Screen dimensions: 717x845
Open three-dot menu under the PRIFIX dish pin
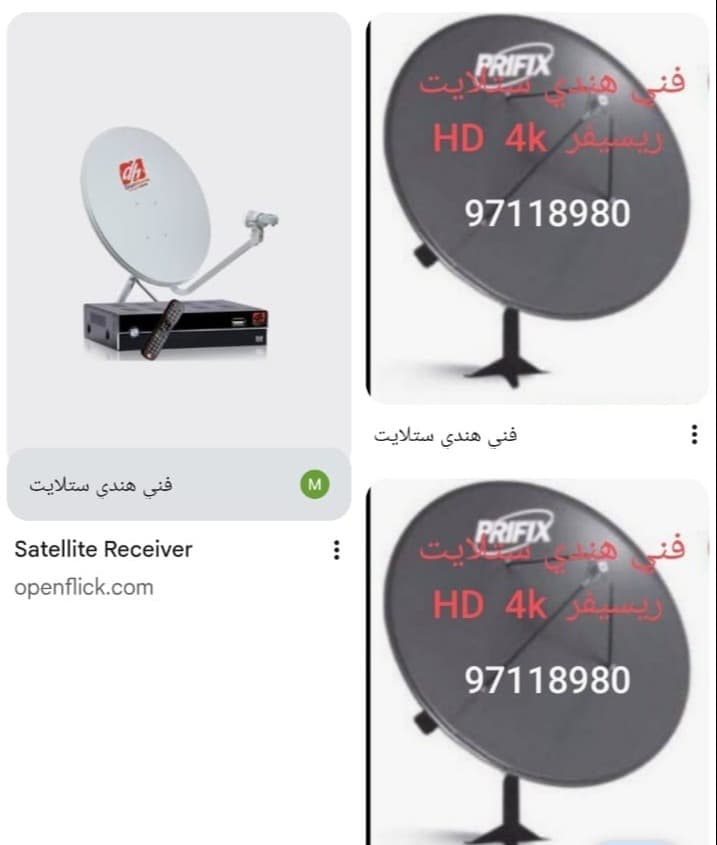coord(694,435)
